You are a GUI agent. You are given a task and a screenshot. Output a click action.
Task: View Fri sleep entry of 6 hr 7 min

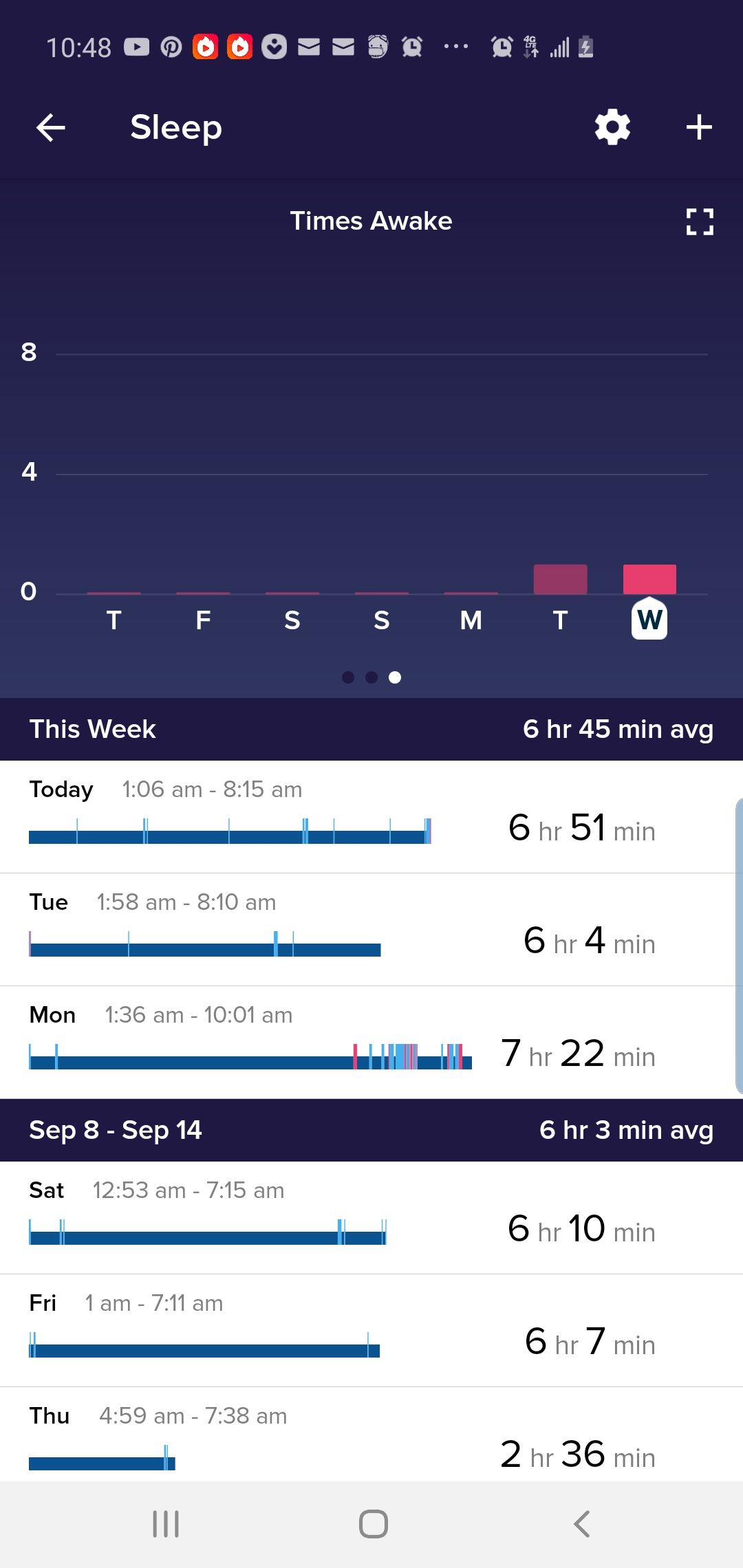[371, 1331]
